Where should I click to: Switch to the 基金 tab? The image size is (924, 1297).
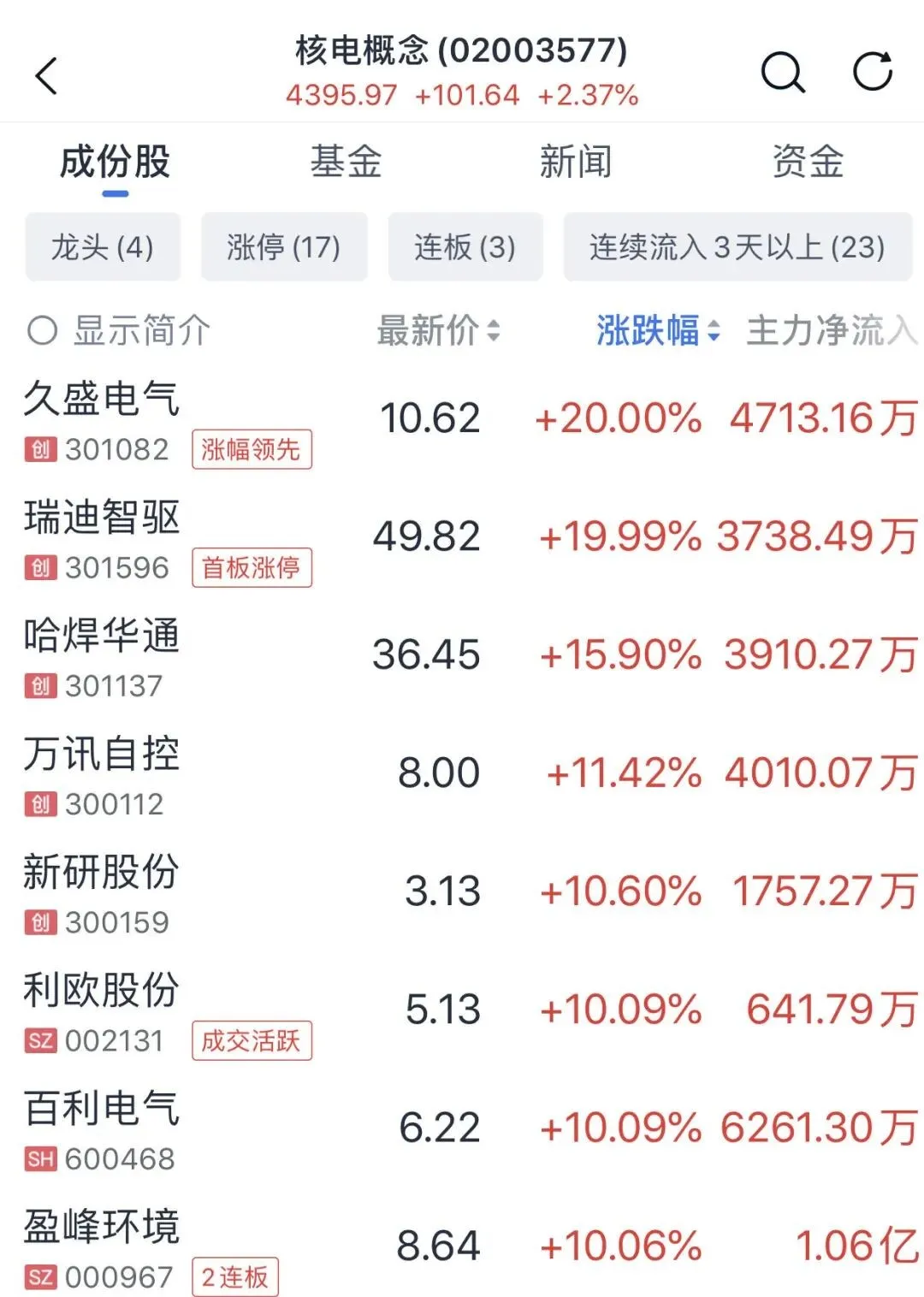(346, 162)
